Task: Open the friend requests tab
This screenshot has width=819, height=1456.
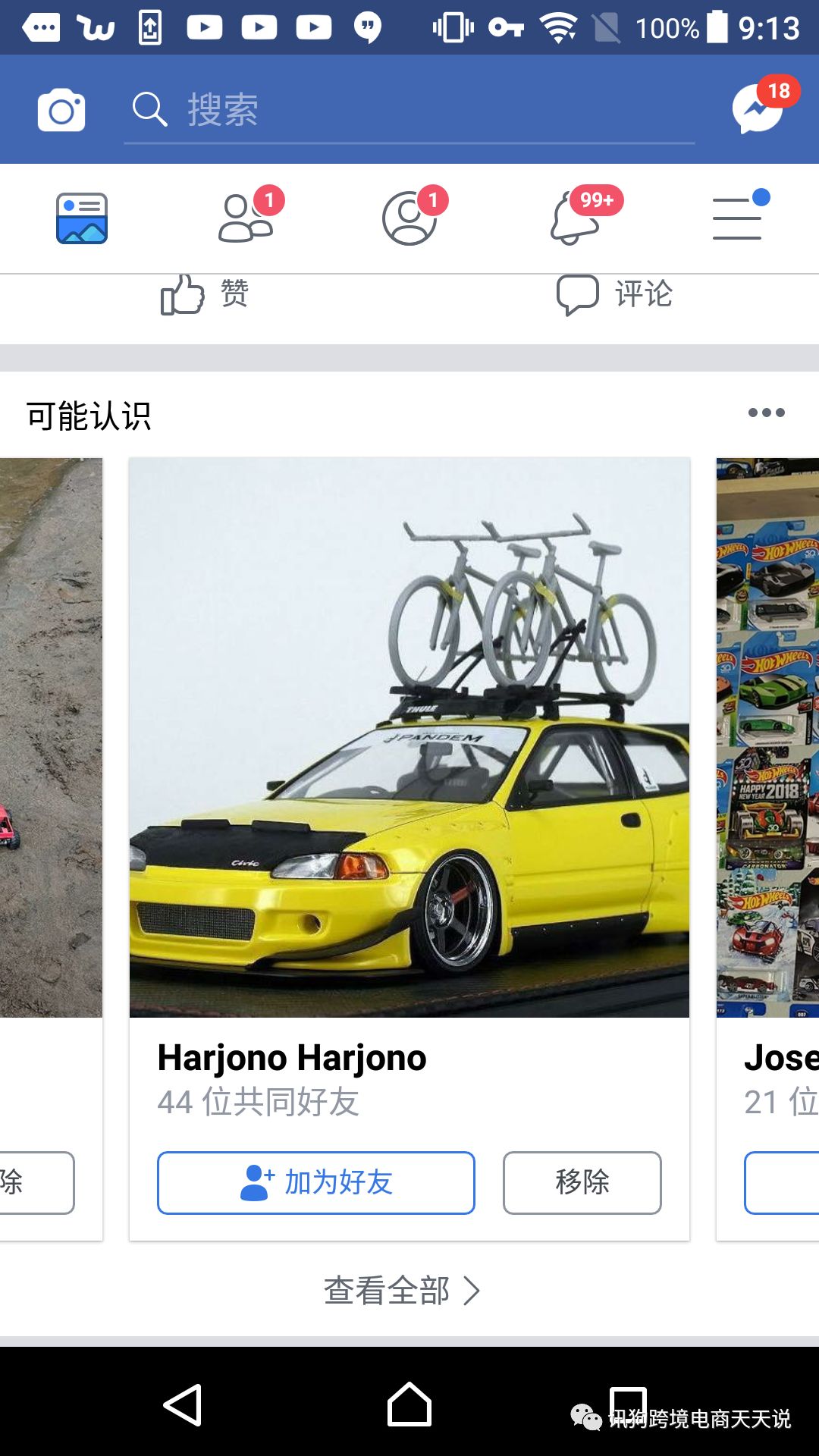Action: [x=246, y=218]
